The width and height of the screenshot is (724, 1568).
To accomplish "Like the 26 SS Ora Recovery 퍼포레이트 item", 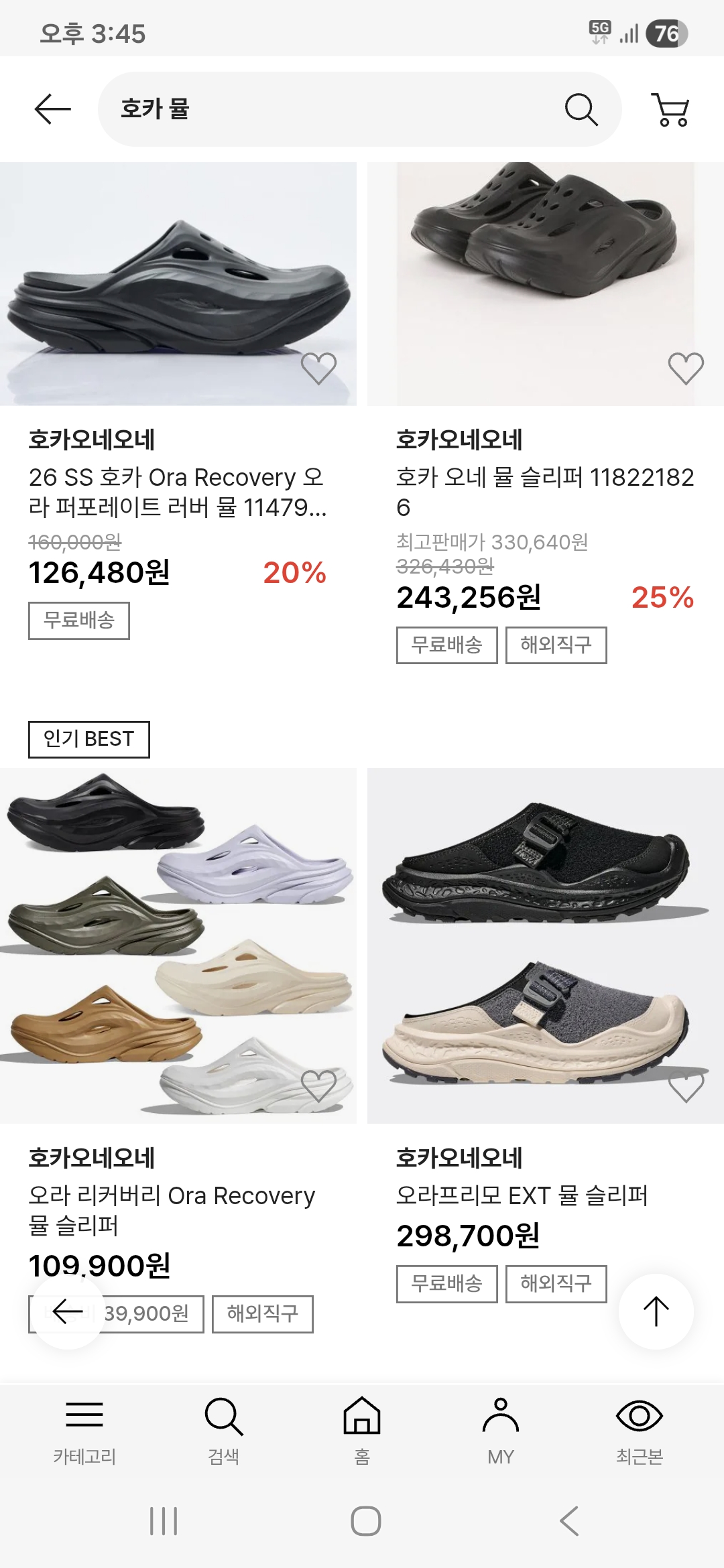I will (x=318, y=369).
